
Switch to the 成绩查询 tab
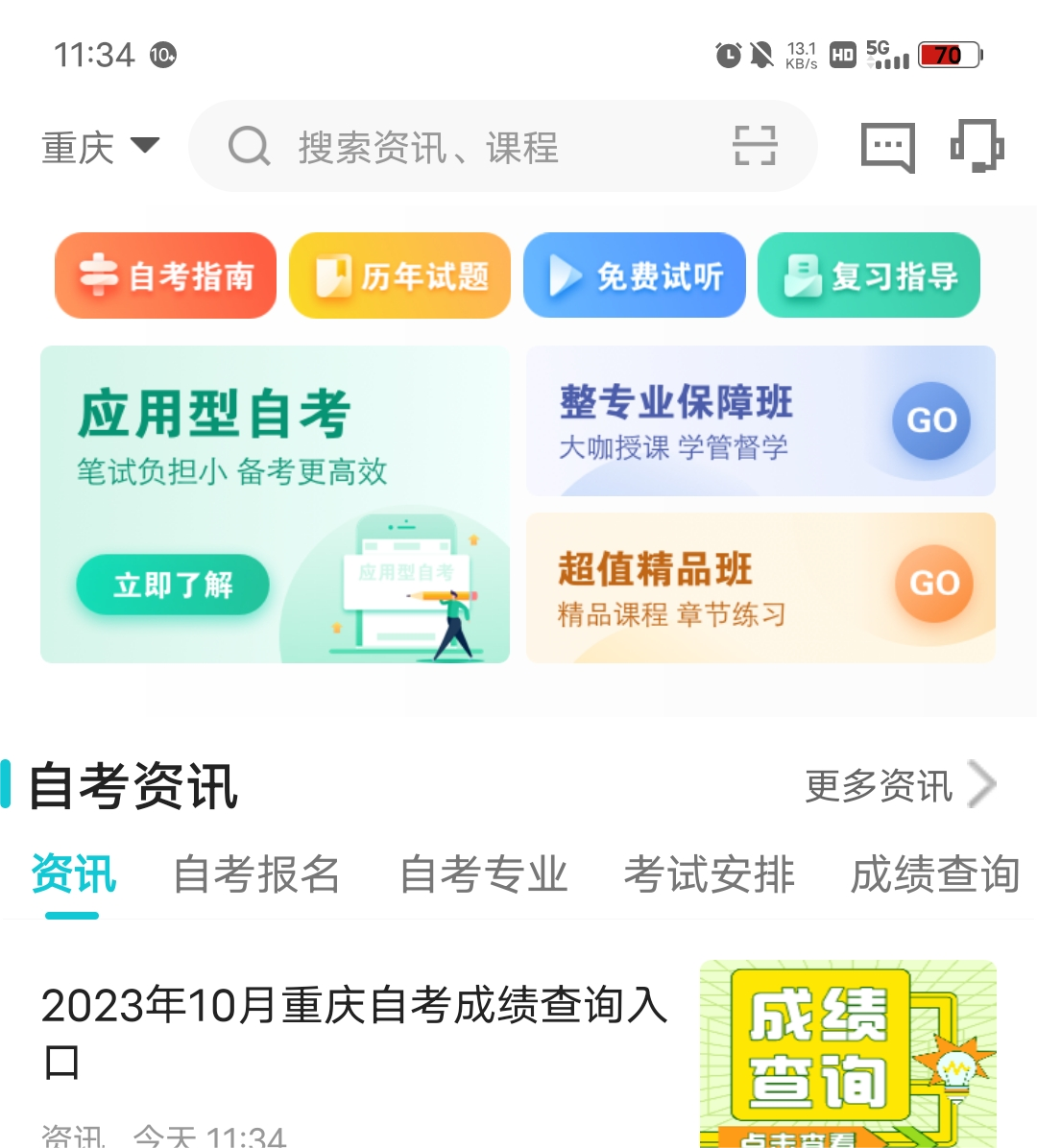[934, 874]
